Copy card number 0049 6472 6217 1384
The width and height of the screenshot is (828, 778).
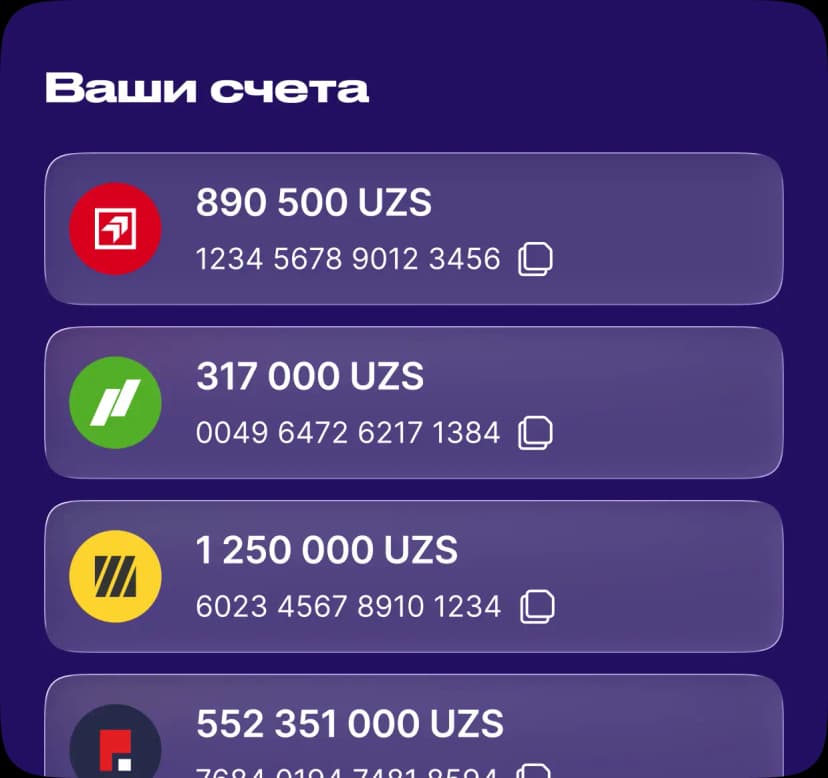point(535,433)
